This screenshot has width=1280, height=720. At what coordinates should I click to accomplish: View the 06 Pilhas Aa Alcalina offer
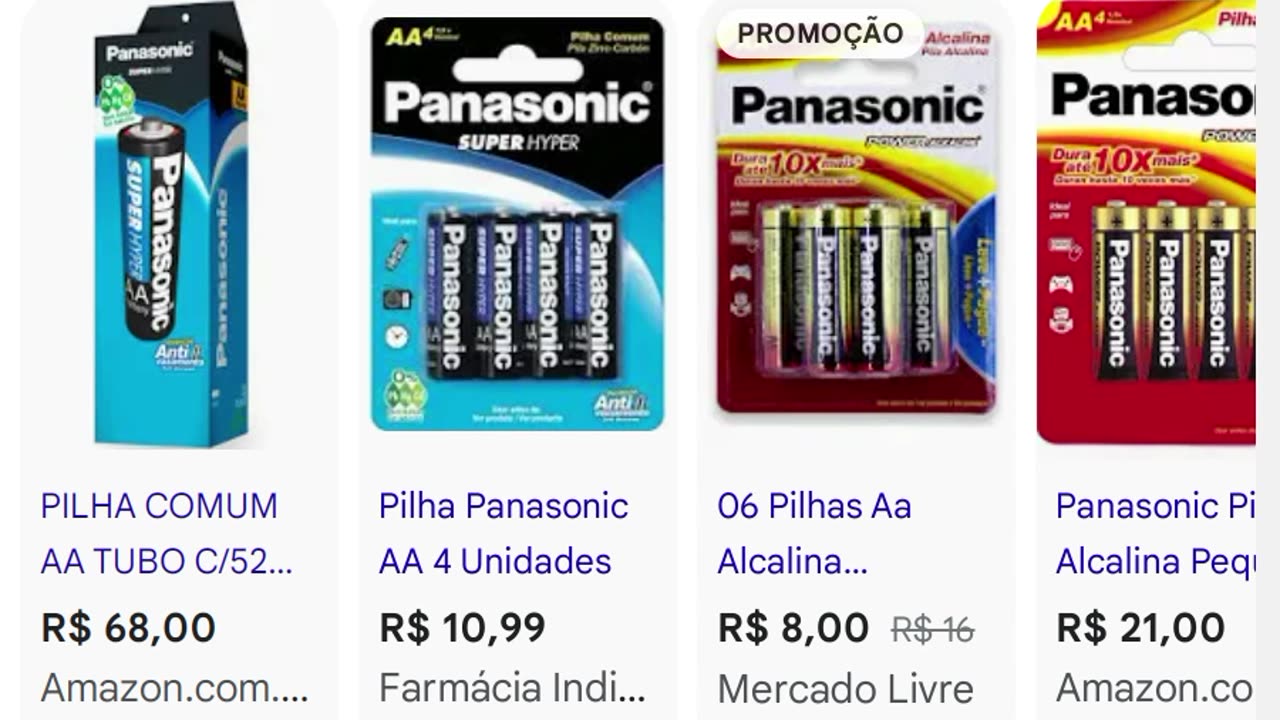814,533
